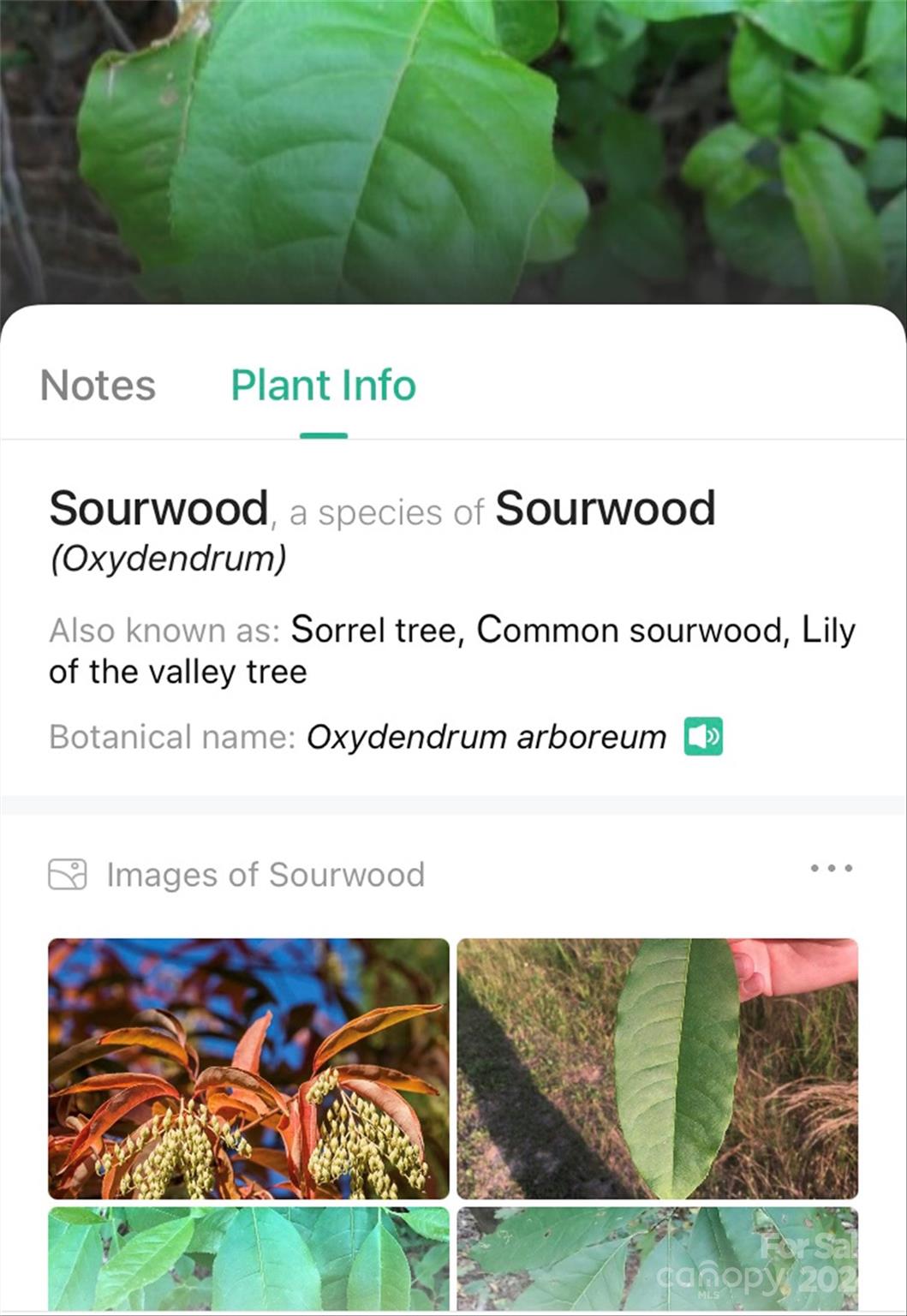Open the hand-held single leaf photo
907x1316 pixels.
point(657,1068)
